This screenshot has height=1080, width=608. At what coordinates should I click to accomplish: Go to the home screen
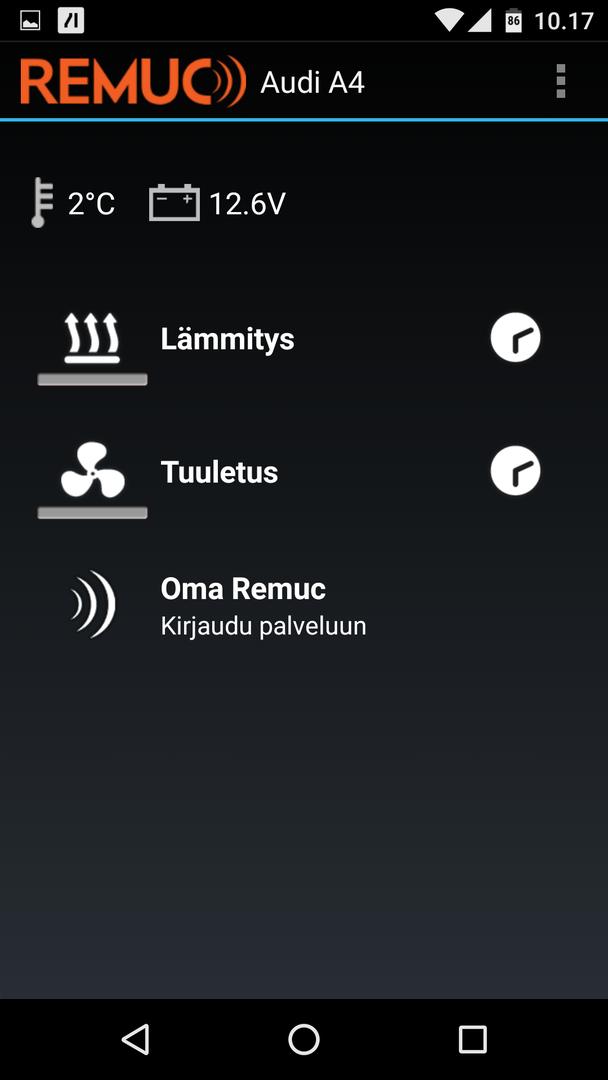click(x=304, y=1039)
